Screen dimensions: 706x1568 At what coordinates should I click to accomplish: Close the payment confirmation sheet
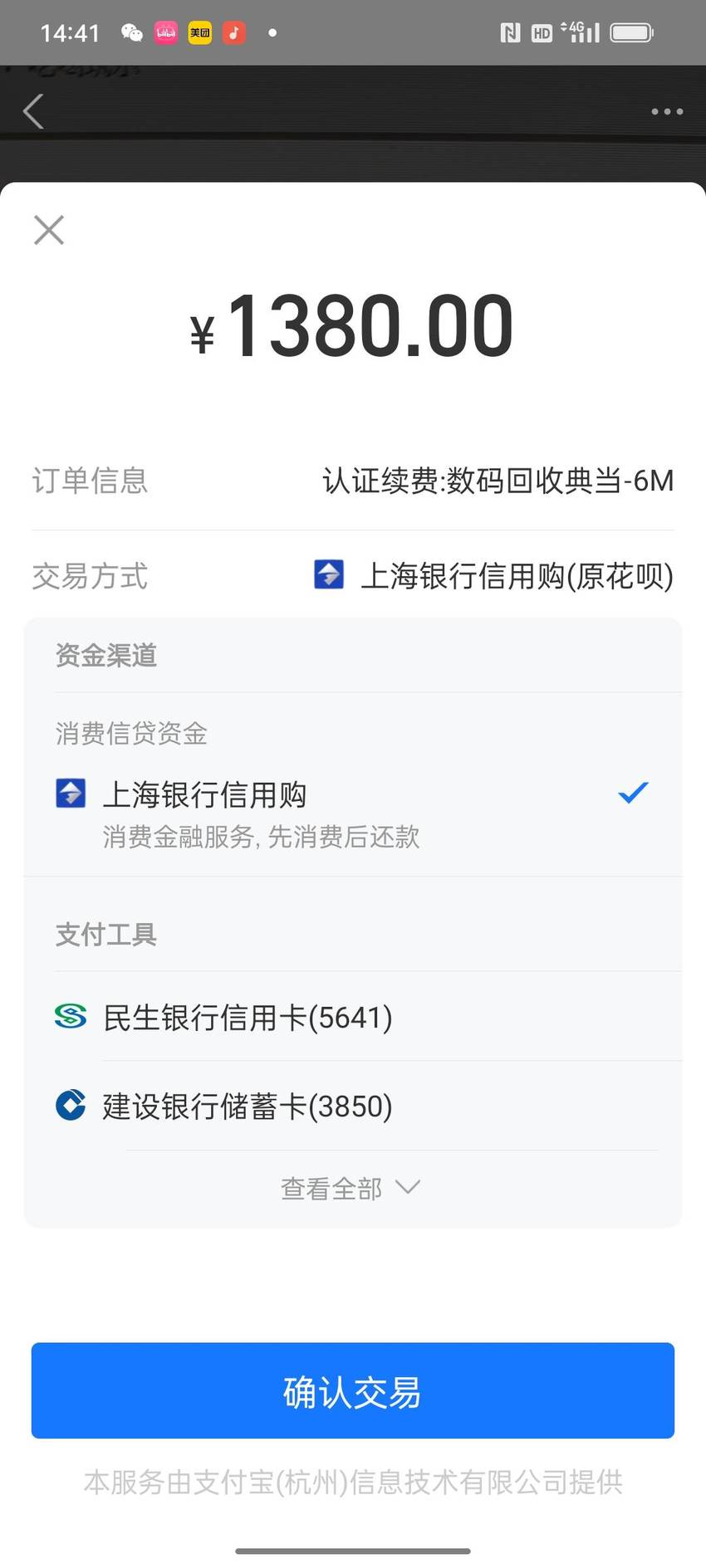pos(49,230)
